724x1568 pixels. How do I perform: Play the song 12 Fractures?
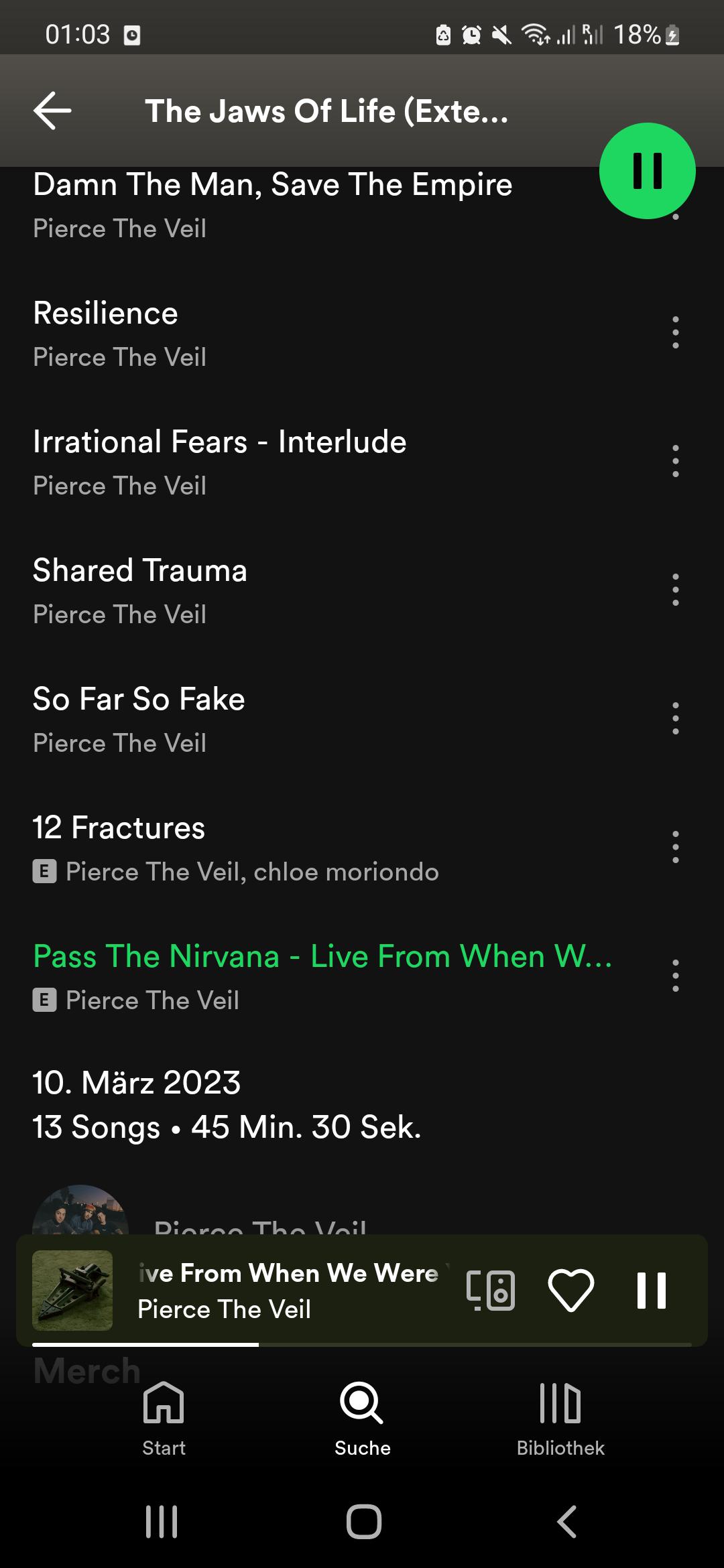point(268,848)
